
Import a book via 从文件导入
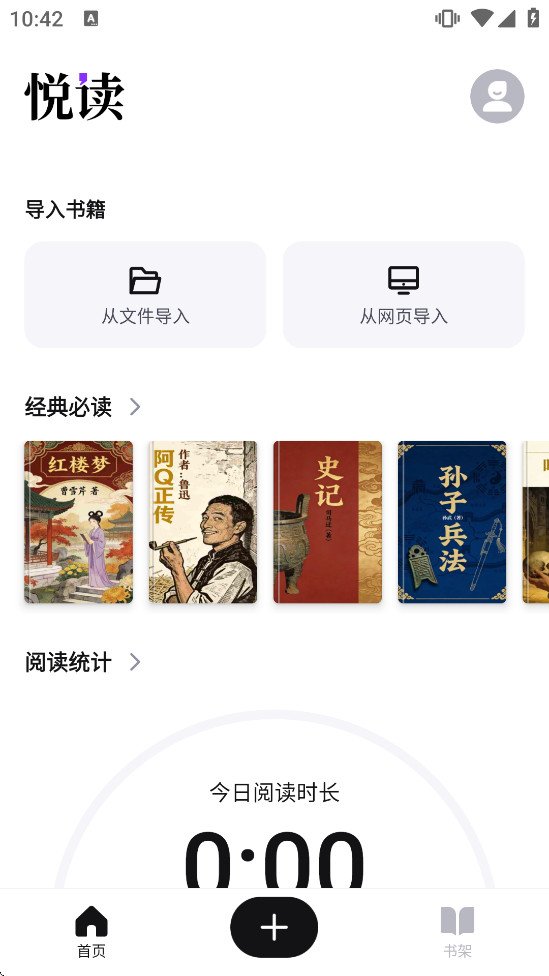(145, 294)
